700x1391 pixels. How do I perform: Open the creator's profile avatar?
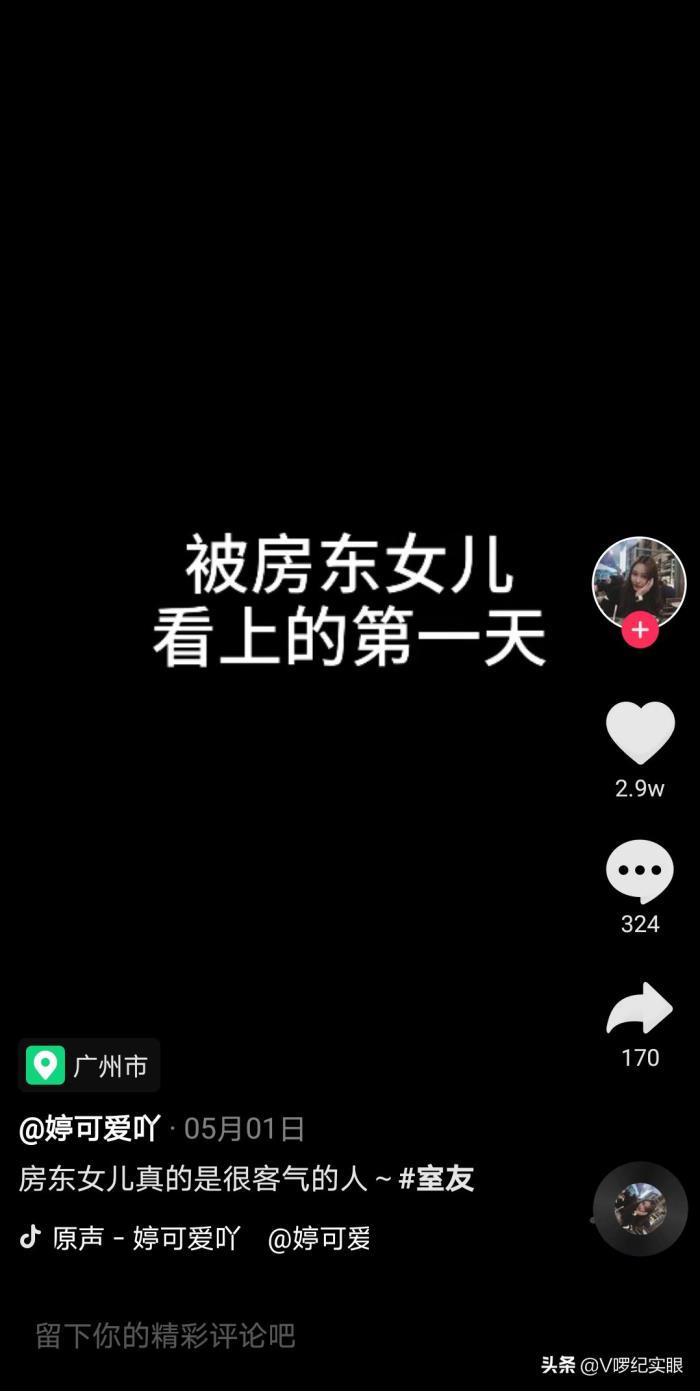[639, 583]
